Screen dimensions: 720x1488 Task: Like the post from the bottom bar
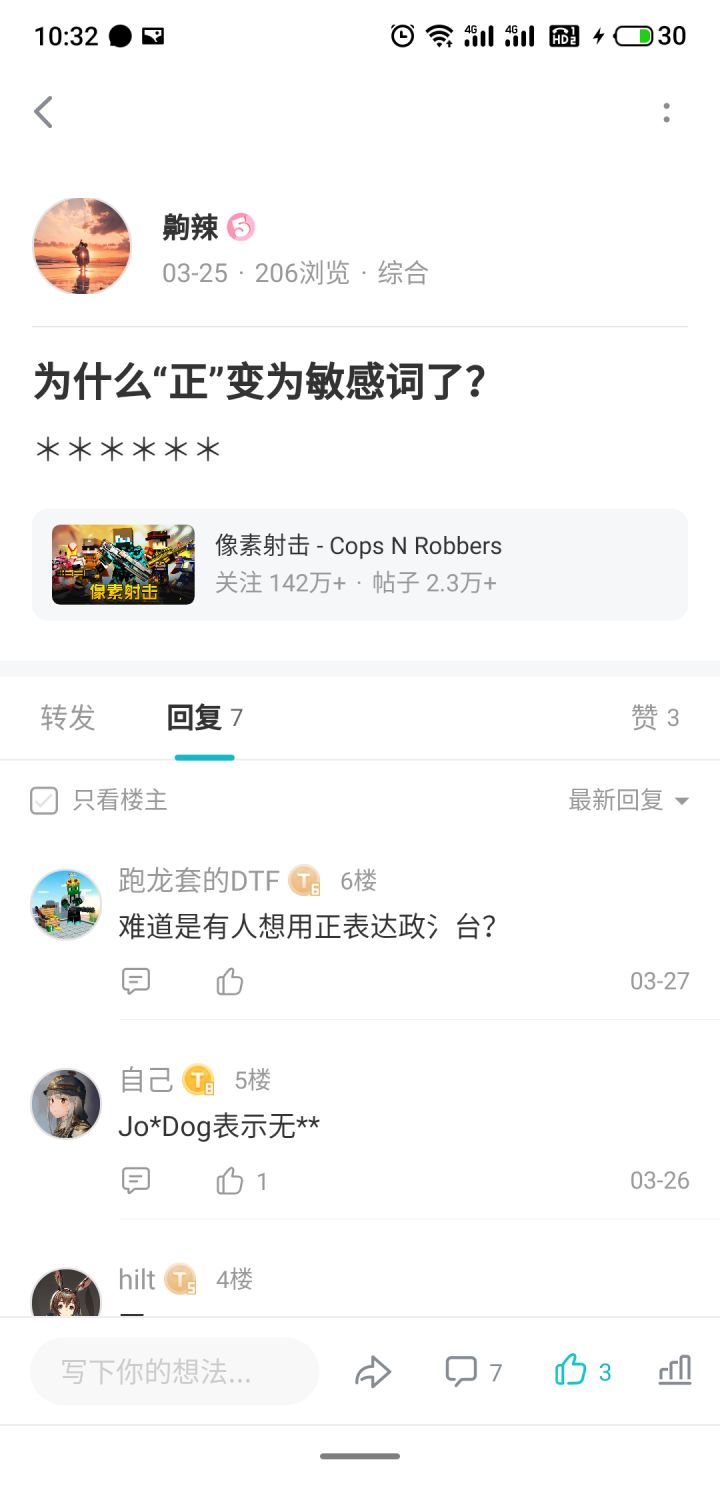(x=582, y=1371)
